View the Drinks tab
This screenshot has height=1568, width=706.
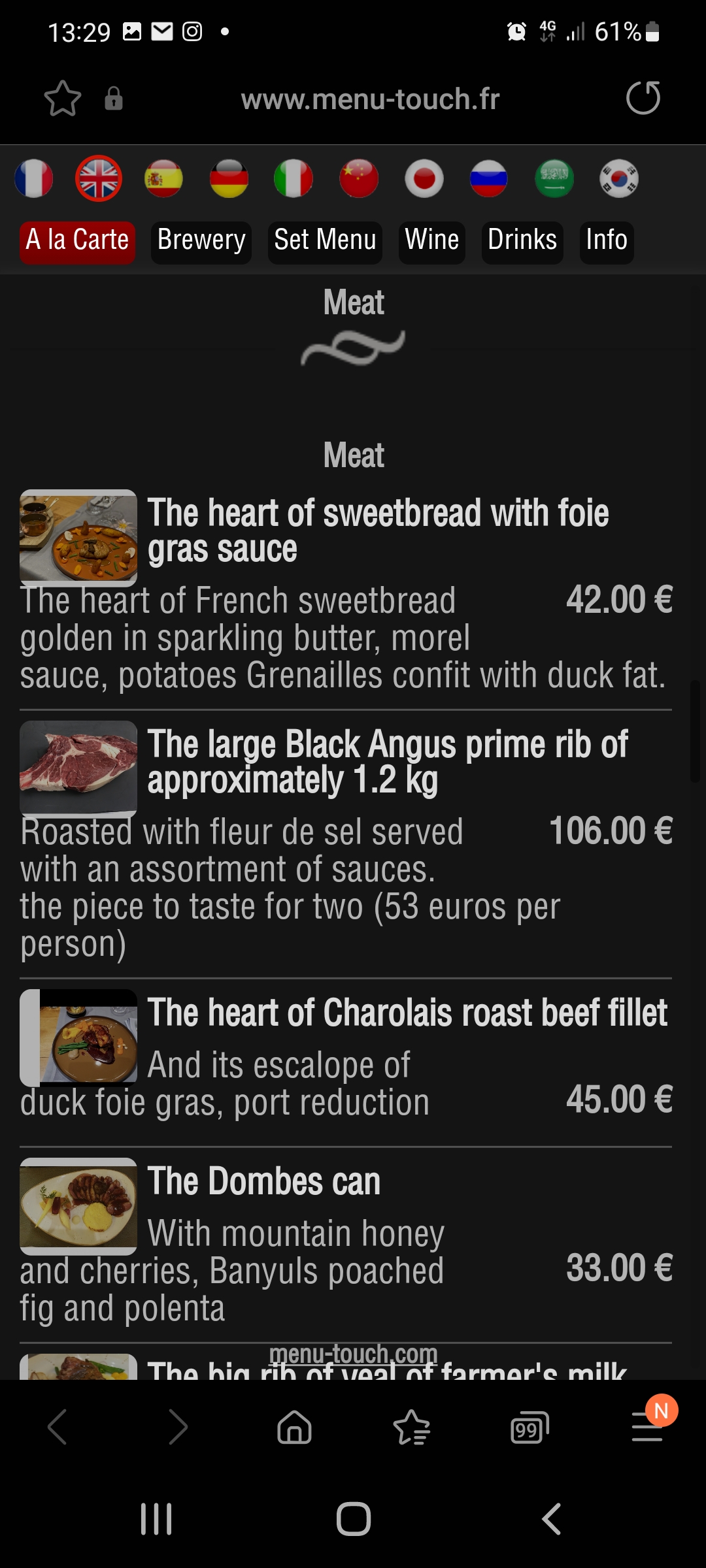click(522, 240)
